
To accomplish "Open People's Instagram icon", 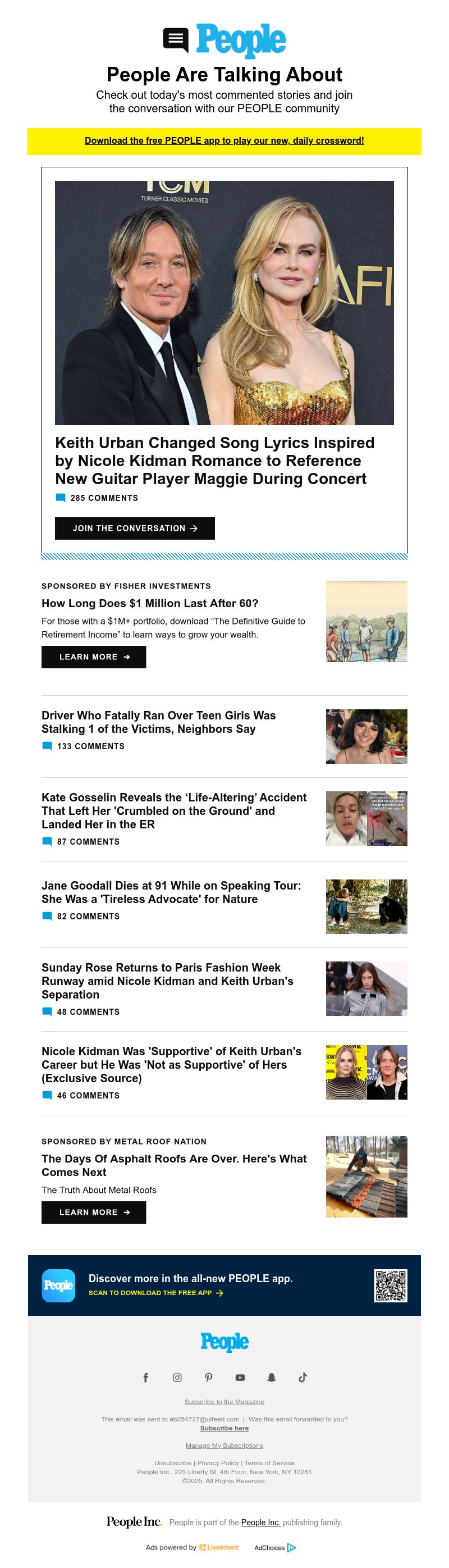I will point(177,1378).
